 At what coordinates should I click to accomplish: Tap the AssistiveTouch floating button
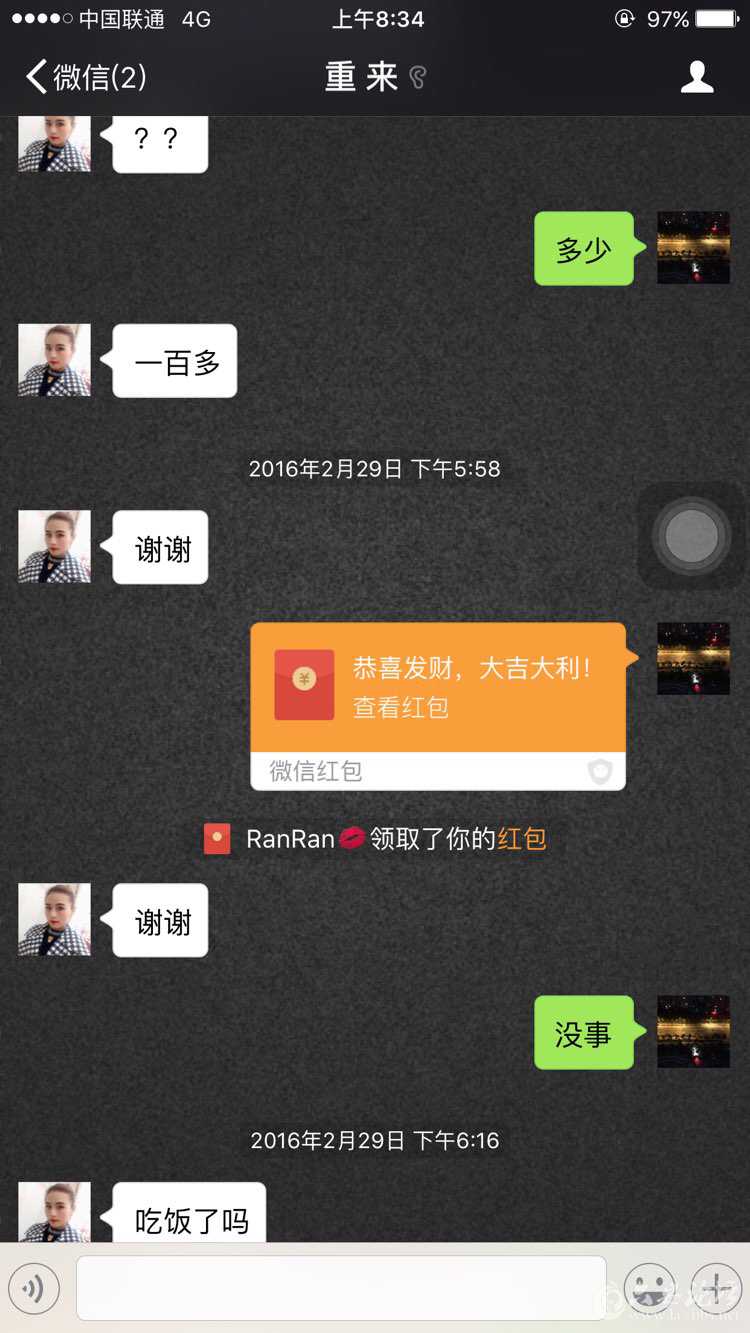692,535
